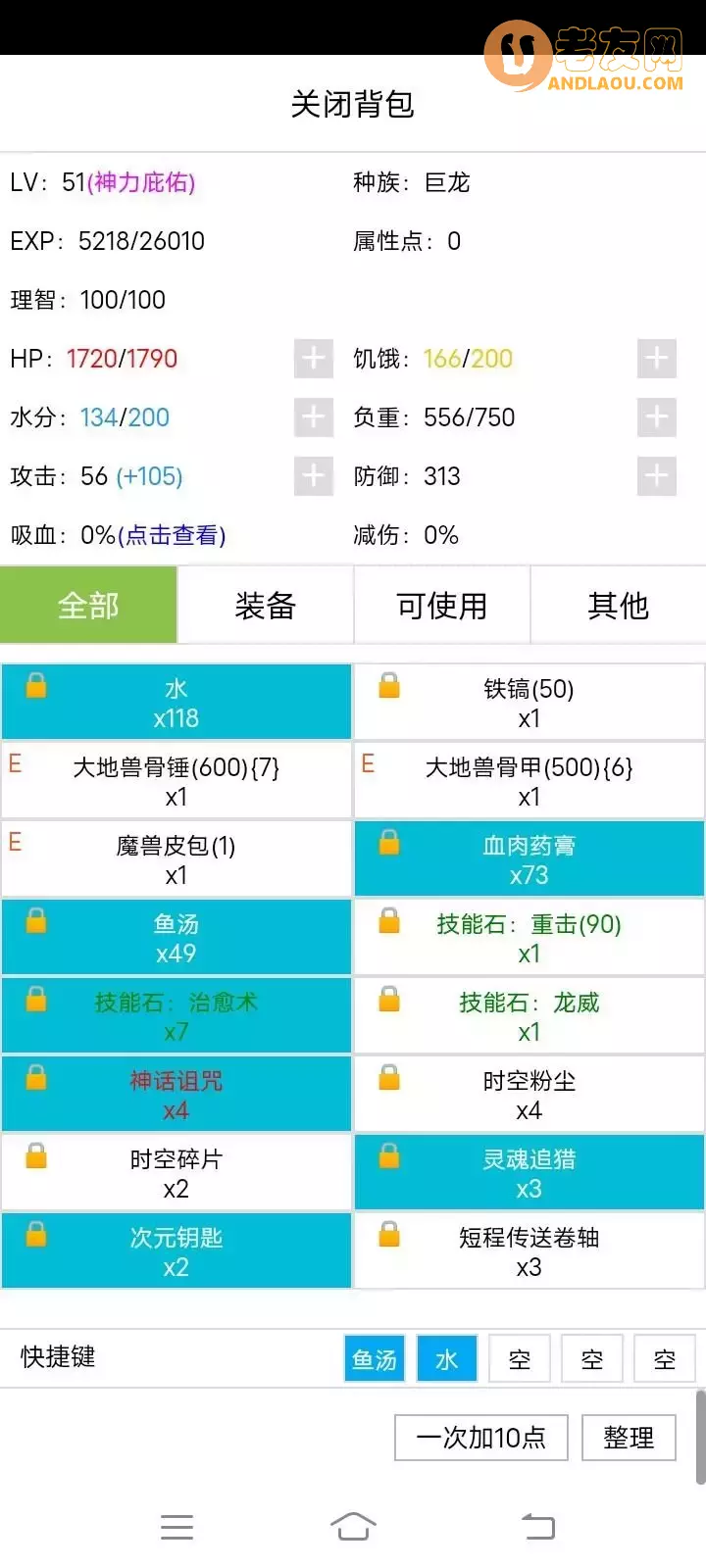Open 吸血 details via 点击查看 link

(171, 535)
